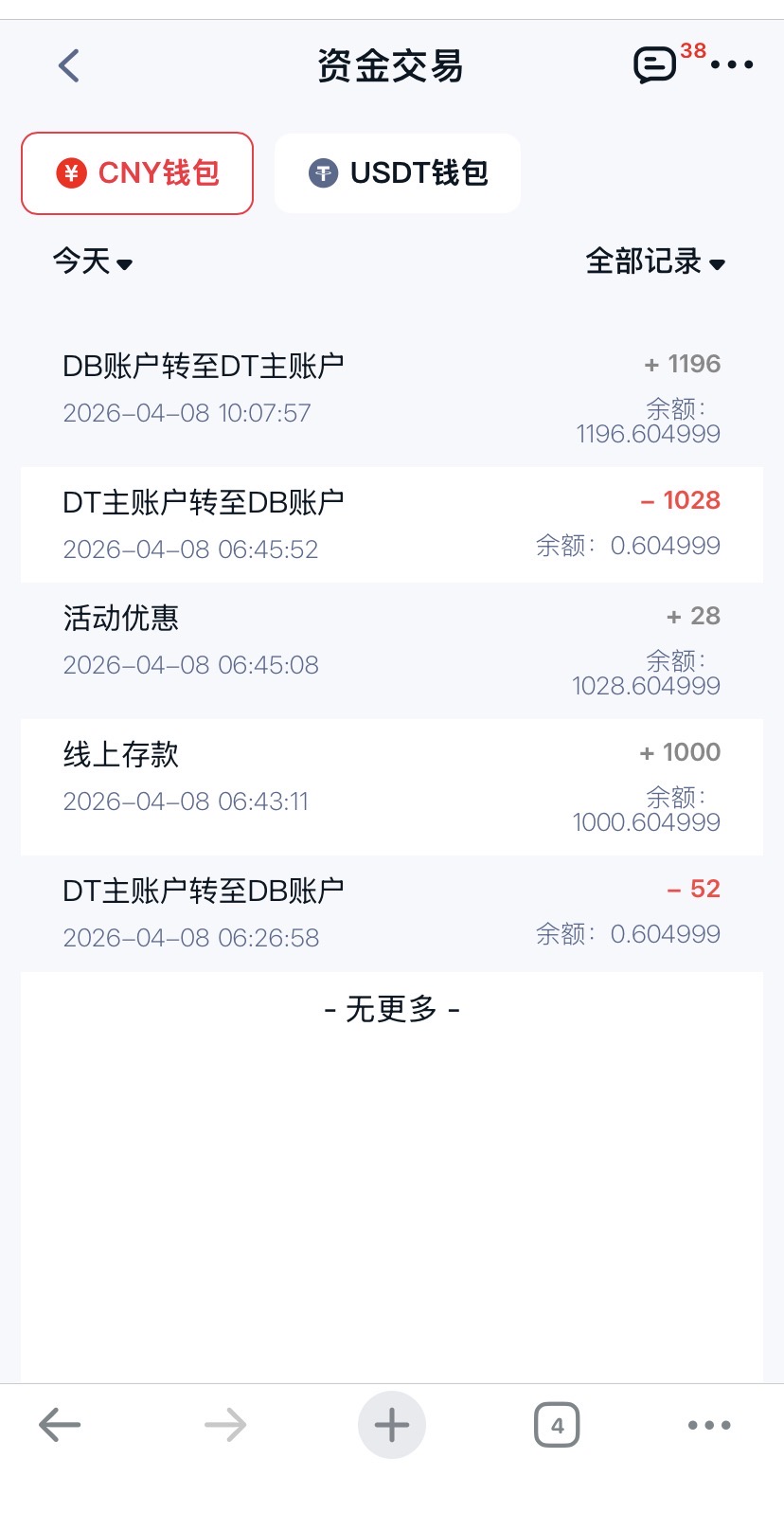The width and height of the screenshot is (784, 1531).
Task: Expand the 全部记录 record type filter
Action: pos(655,261)
